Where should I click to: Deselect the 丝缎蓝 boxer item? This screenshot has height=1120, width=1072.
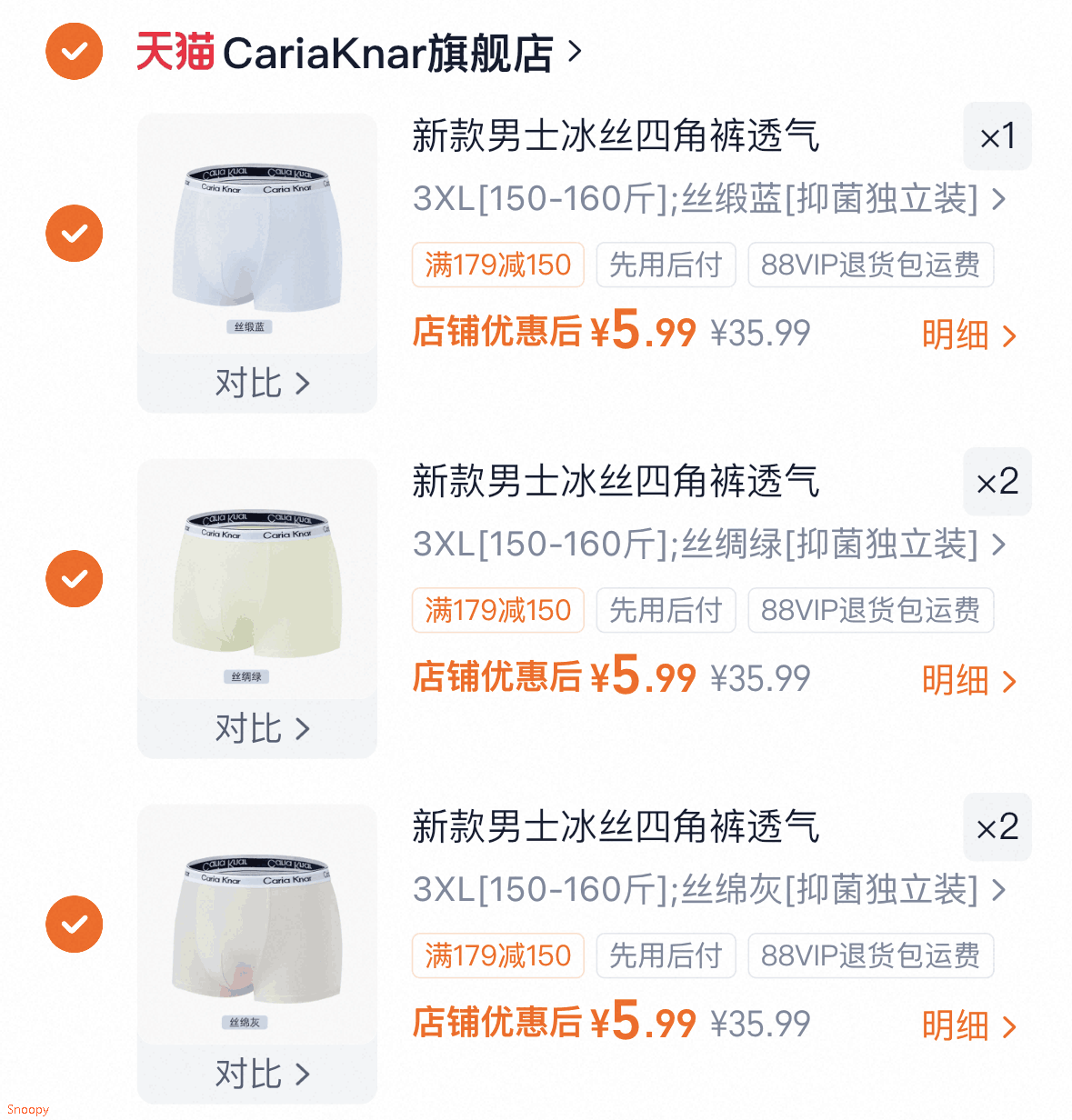click(x=74, y=234)
